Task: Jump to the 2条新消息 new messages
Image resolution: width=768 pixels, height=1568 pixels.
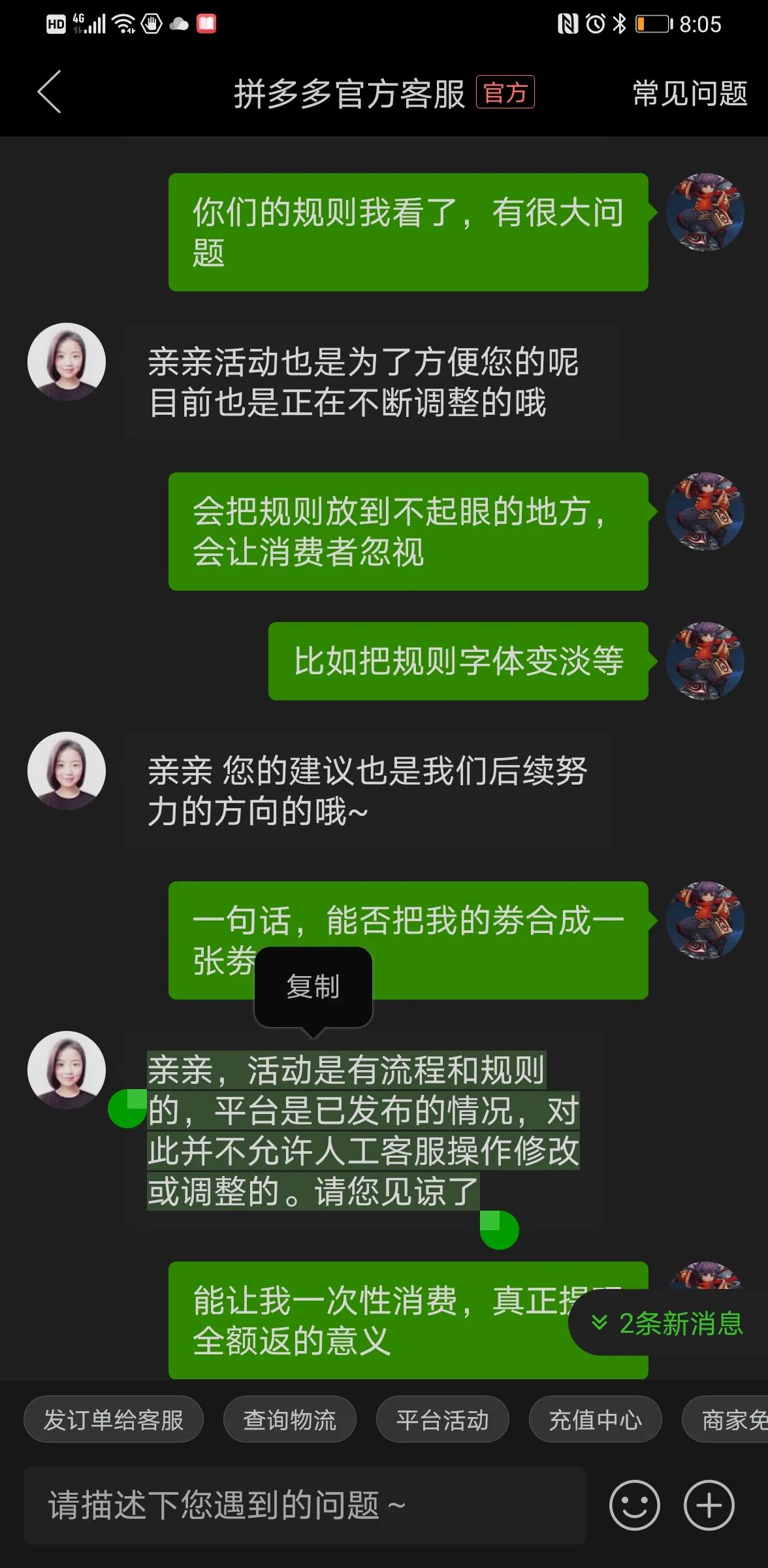Action: [x=667, y=1324]
